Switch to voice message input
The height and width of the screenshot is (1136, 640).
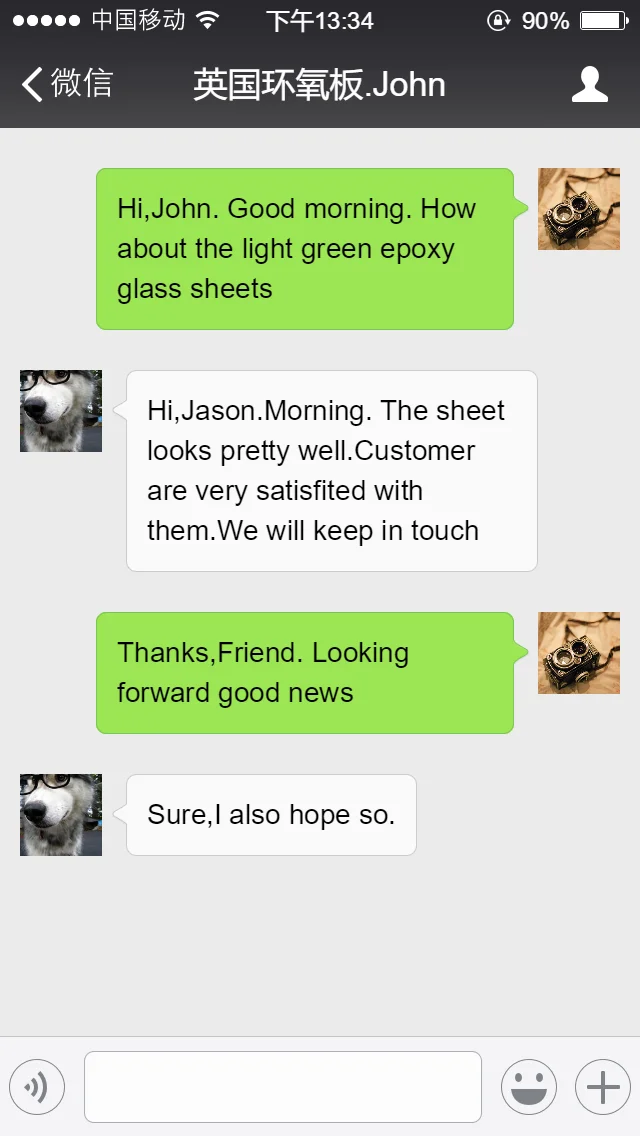37,1087
